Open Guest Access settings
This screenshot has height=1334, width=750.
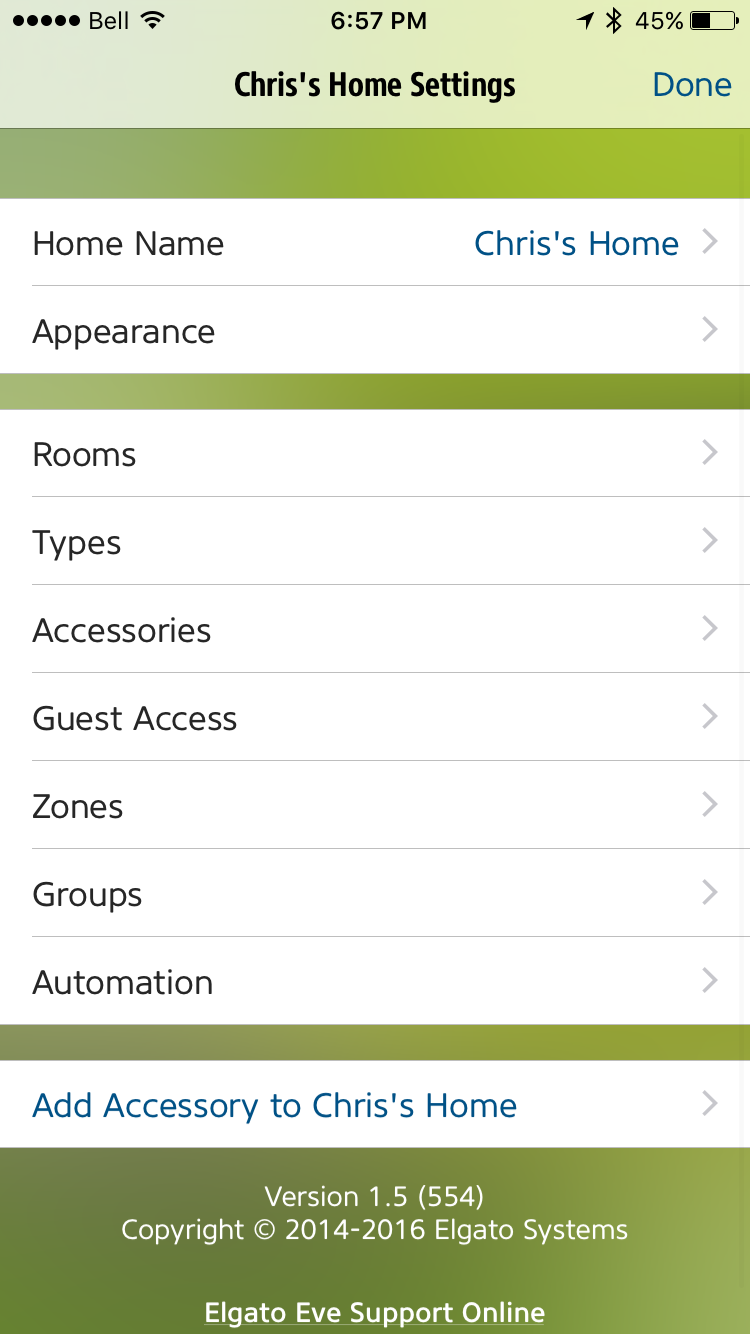375,718
